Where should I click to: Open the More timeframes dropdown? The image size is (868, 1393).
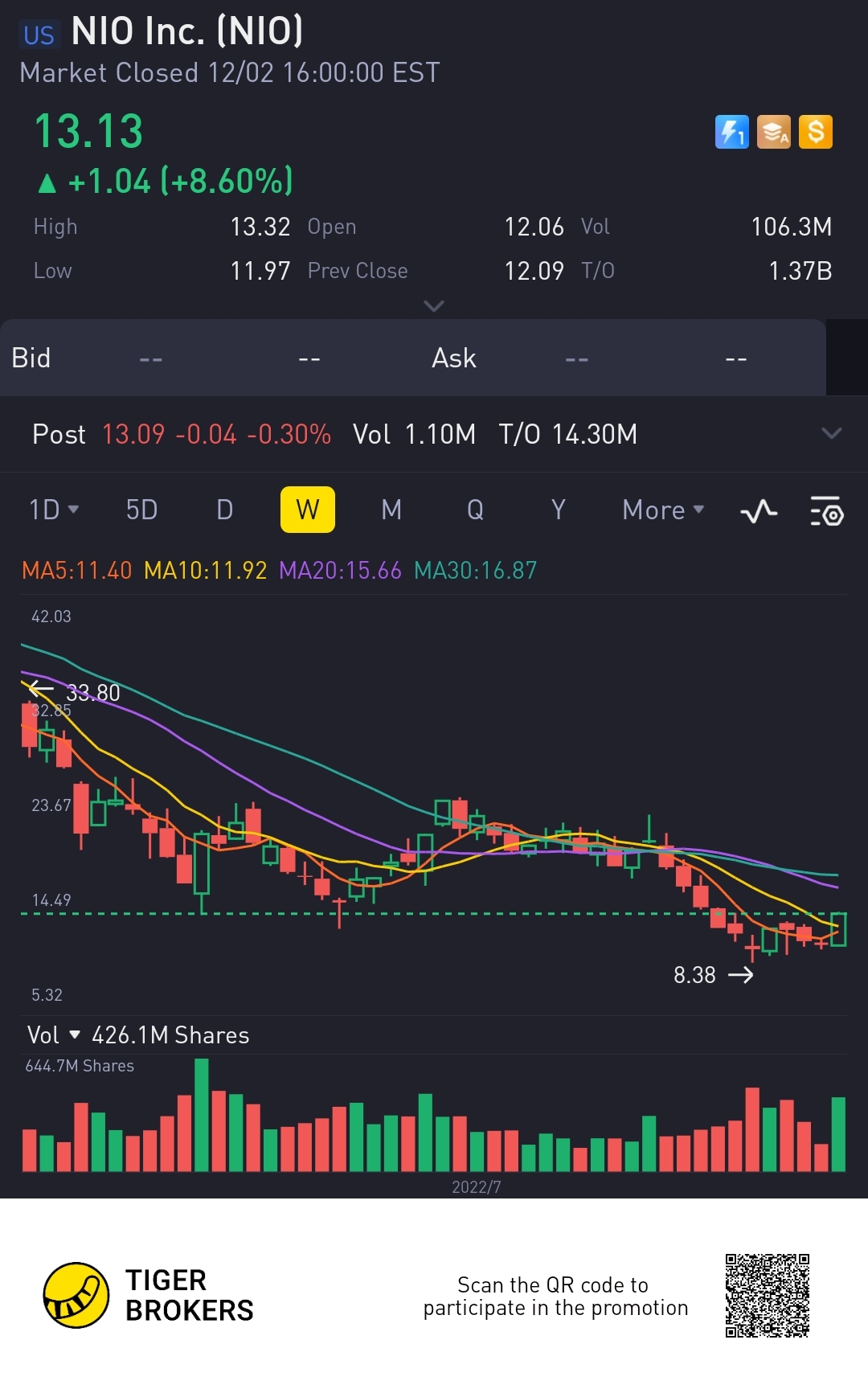[x=663, y=510]
